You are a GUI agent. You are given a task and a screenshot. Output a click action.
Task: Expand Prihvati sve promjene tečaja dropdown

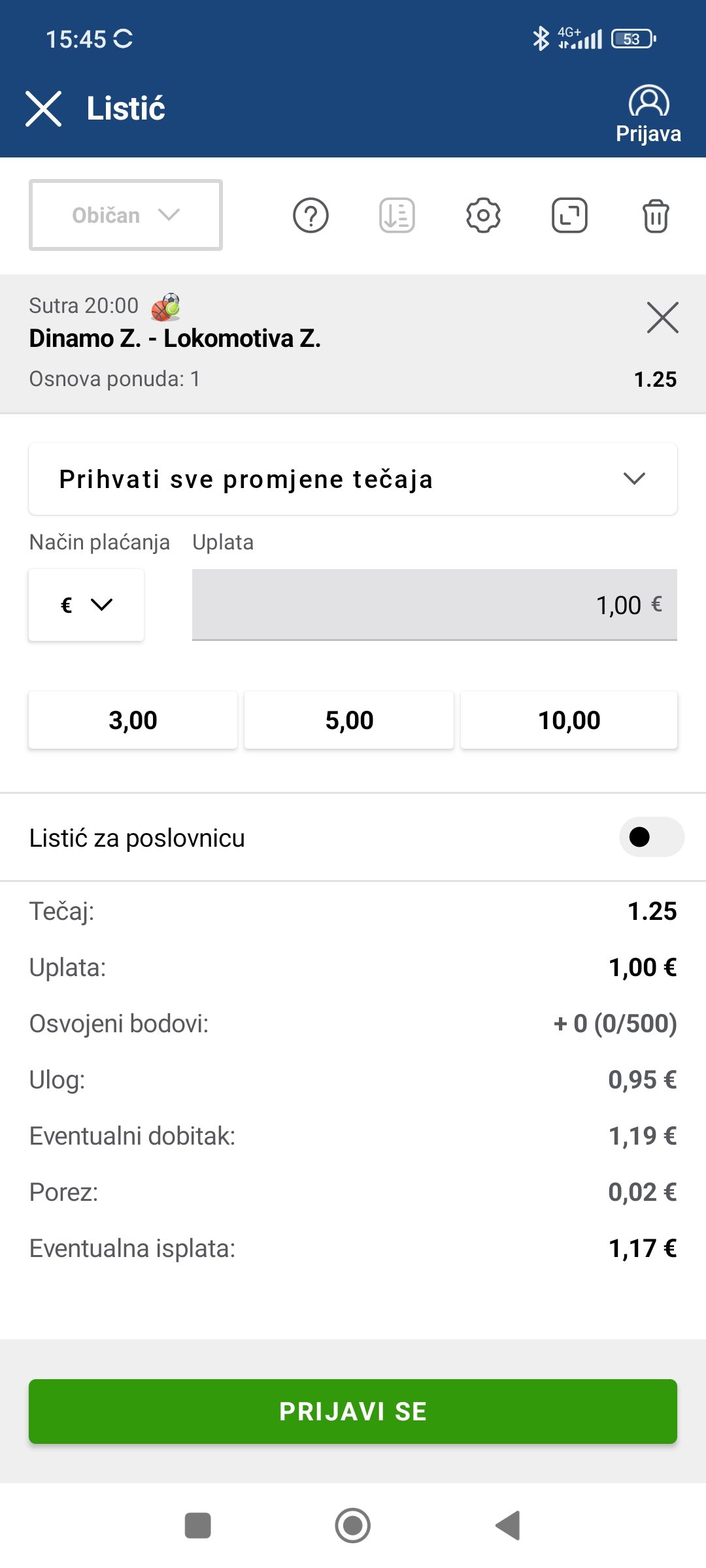353,479
